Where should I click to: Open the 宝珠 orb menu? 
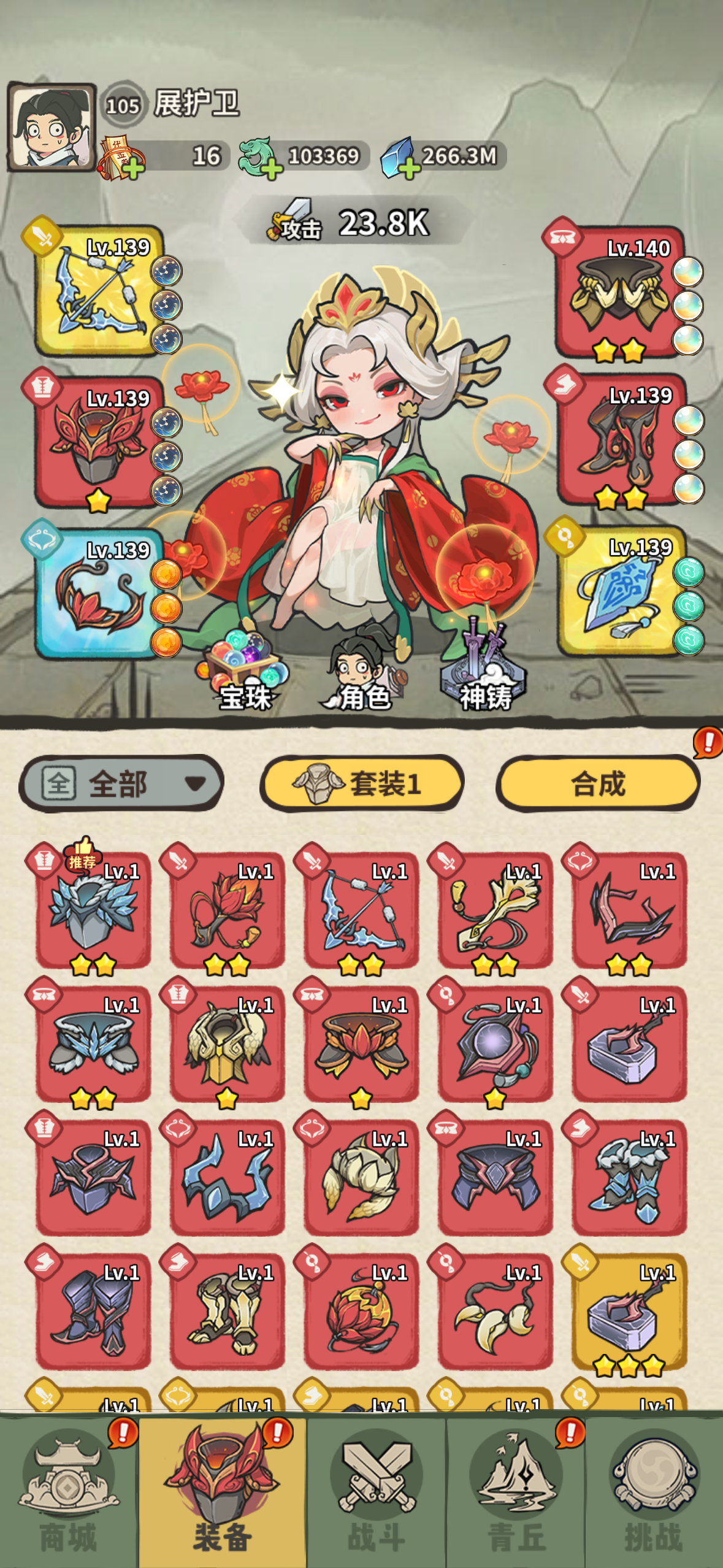tap(244, 672)
